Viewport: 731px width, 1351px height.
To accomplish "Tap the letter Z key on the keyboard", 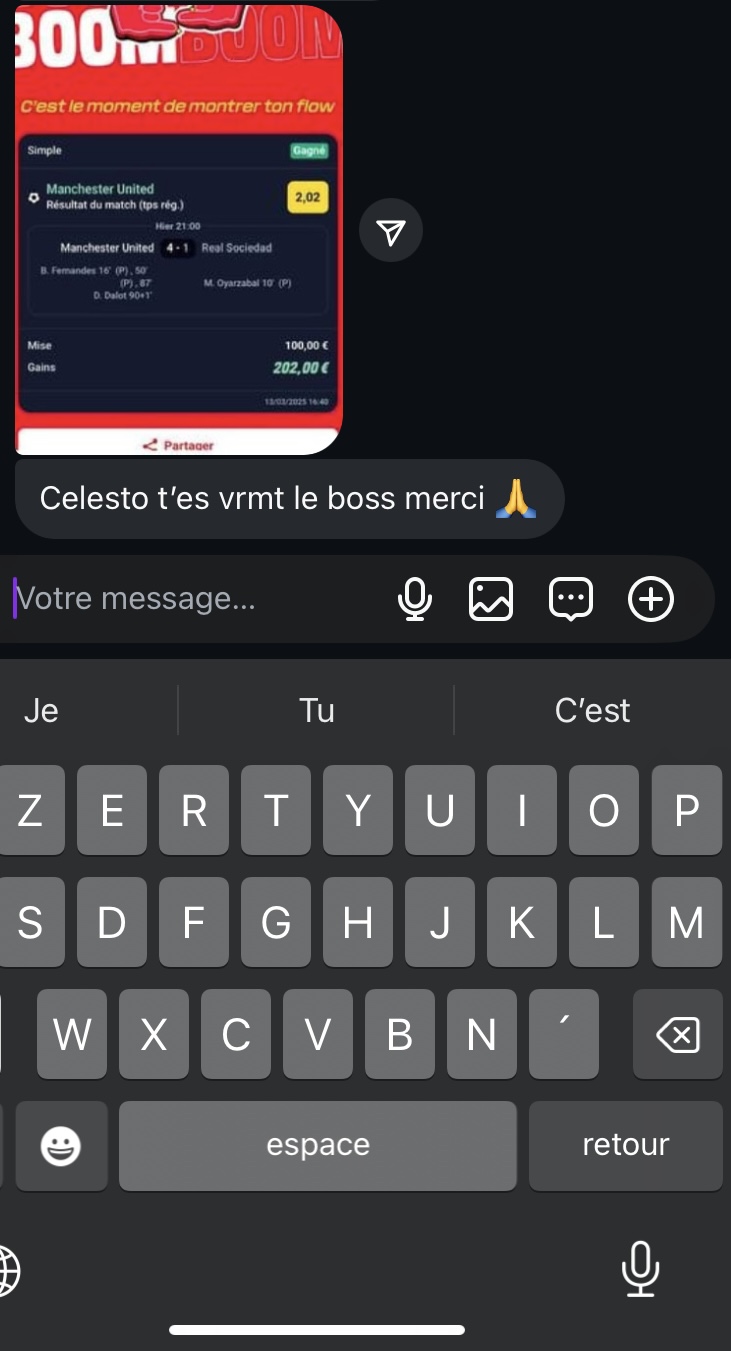I will (29, 811).
